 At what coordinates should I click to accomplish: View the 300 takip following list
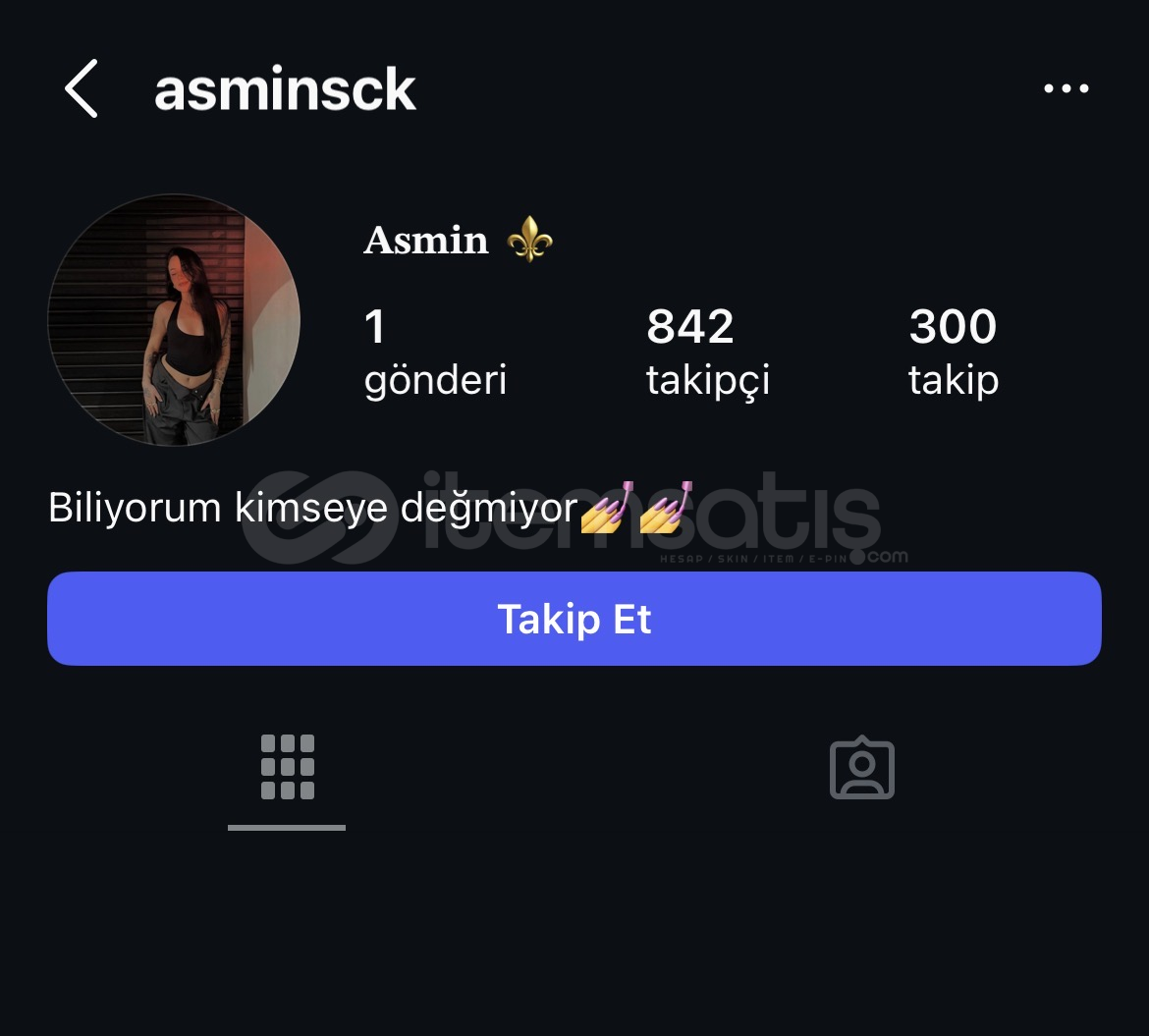tap(953, 352)
